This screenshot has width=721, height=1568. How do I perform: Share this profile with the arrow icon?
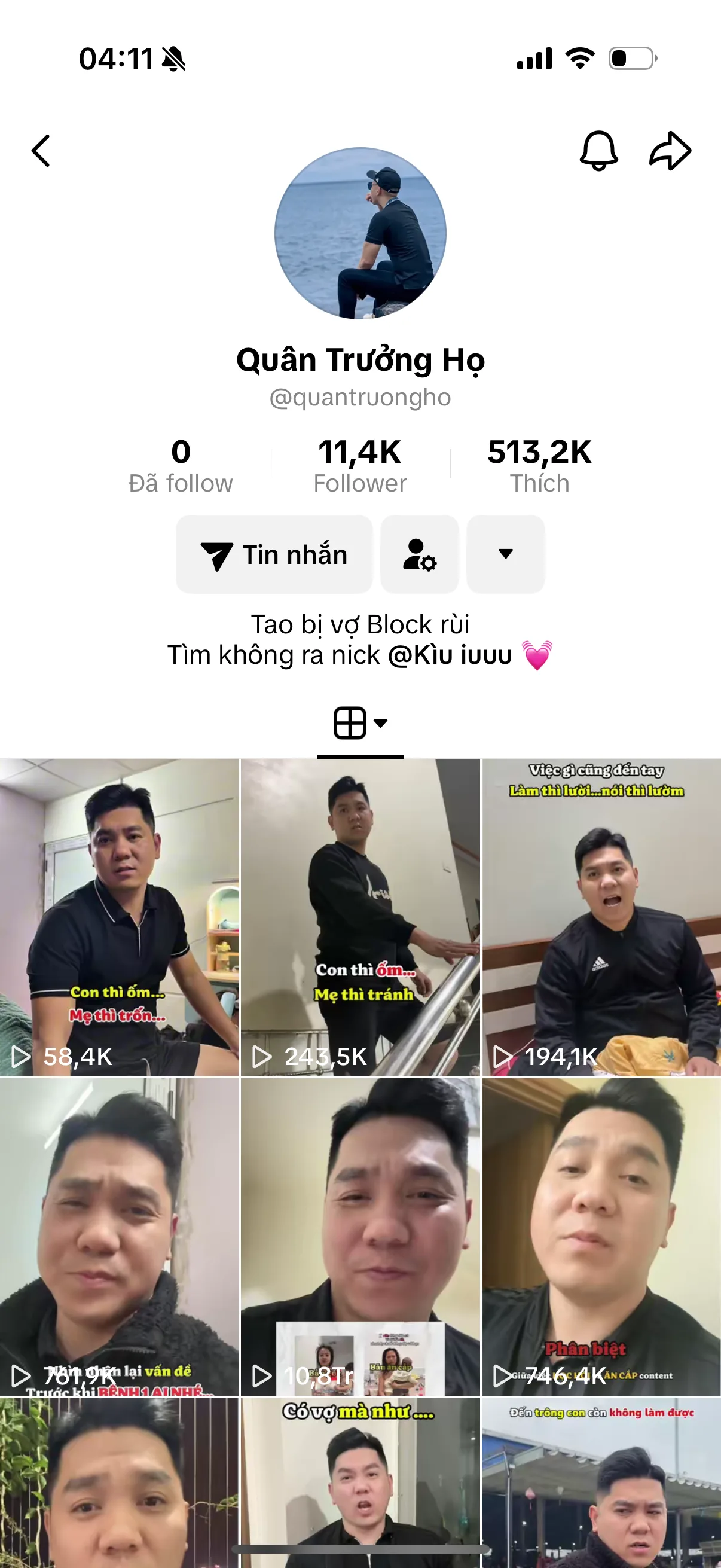point(670,150)
